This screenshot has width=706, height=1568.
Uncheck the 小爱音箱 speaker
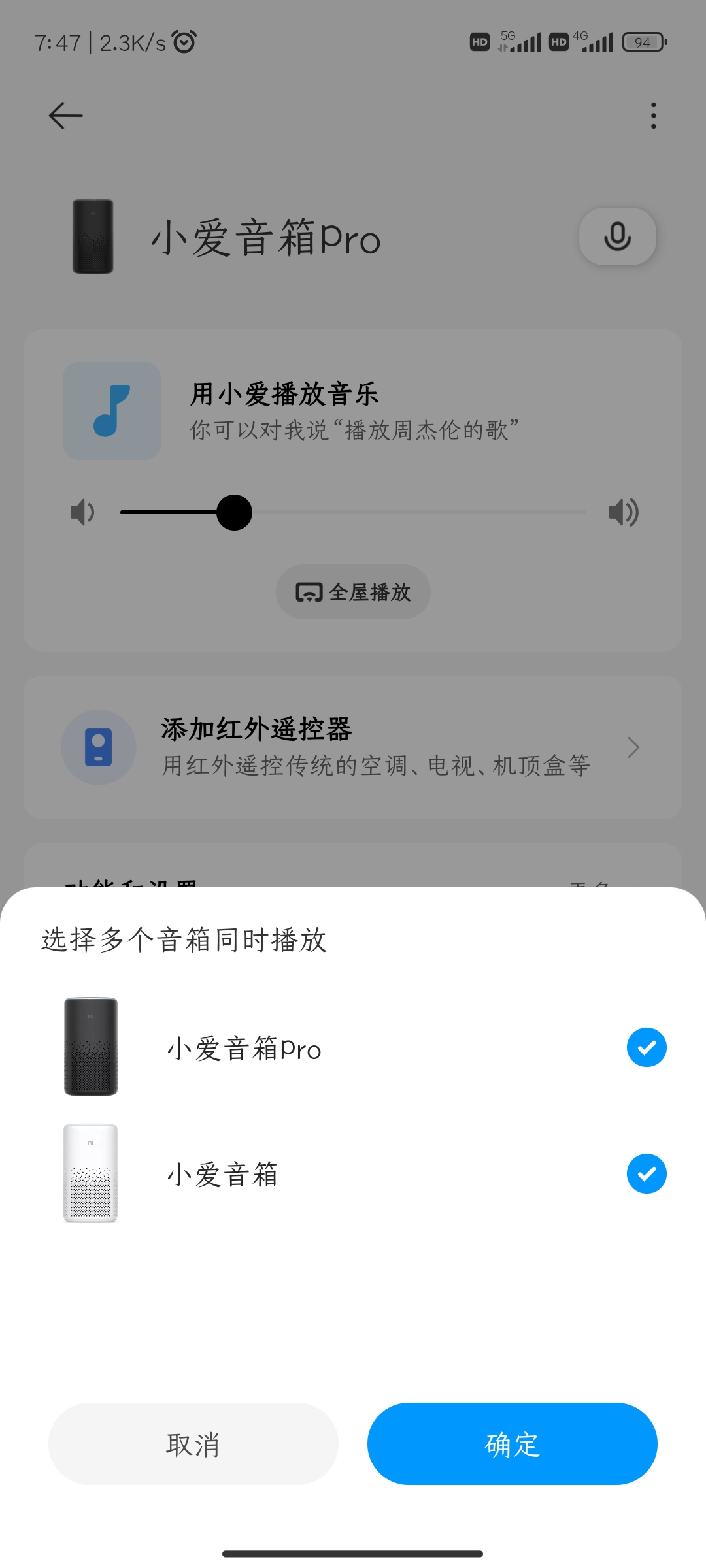pos(646,1174)
